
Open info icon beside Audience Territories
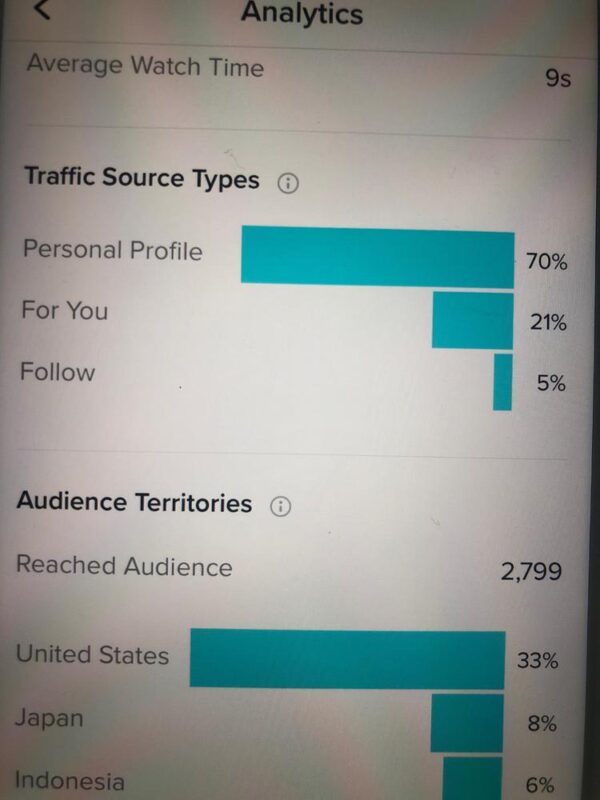[281, 506]
